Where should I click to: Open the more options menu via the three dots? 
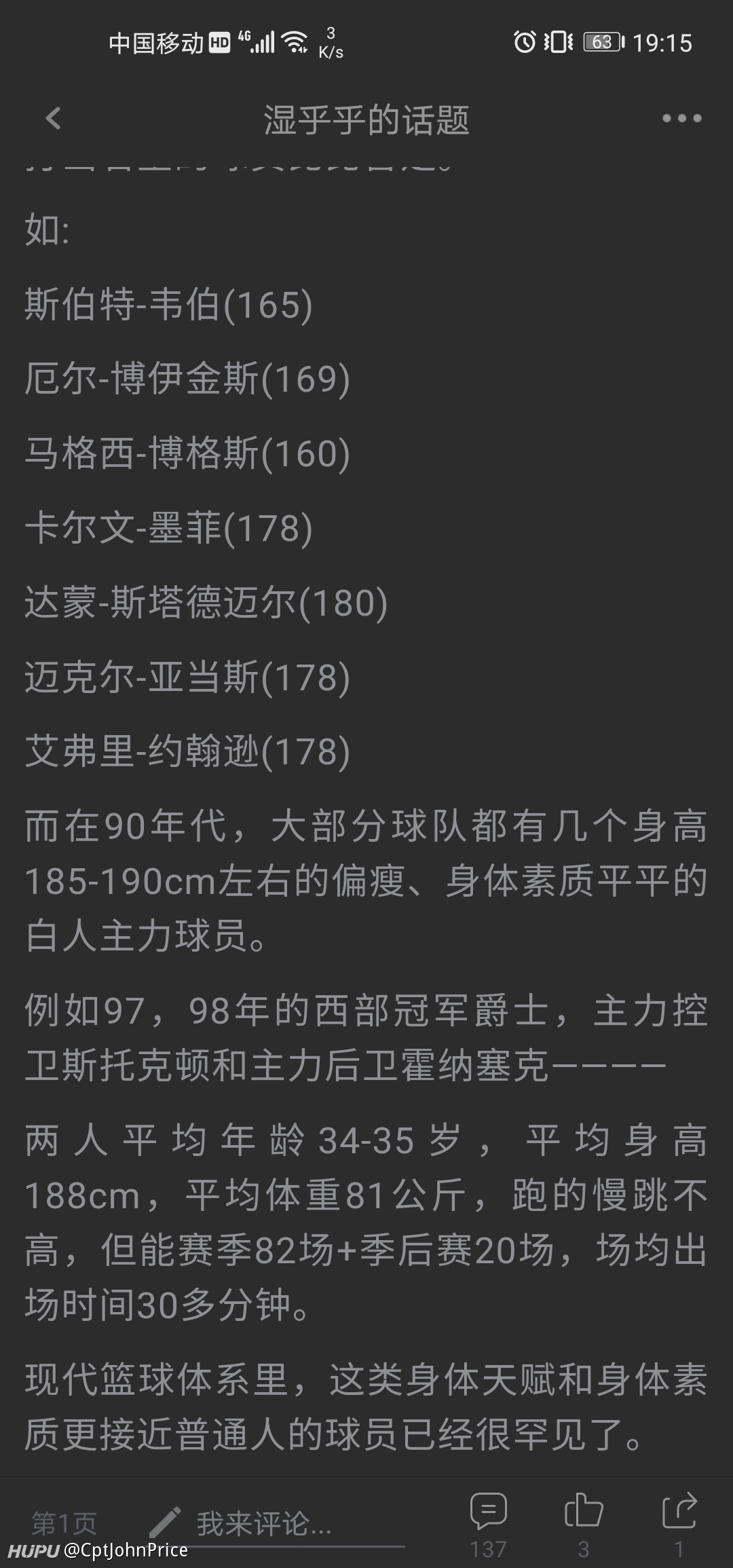pyautogui.click(x=682, y=119)
